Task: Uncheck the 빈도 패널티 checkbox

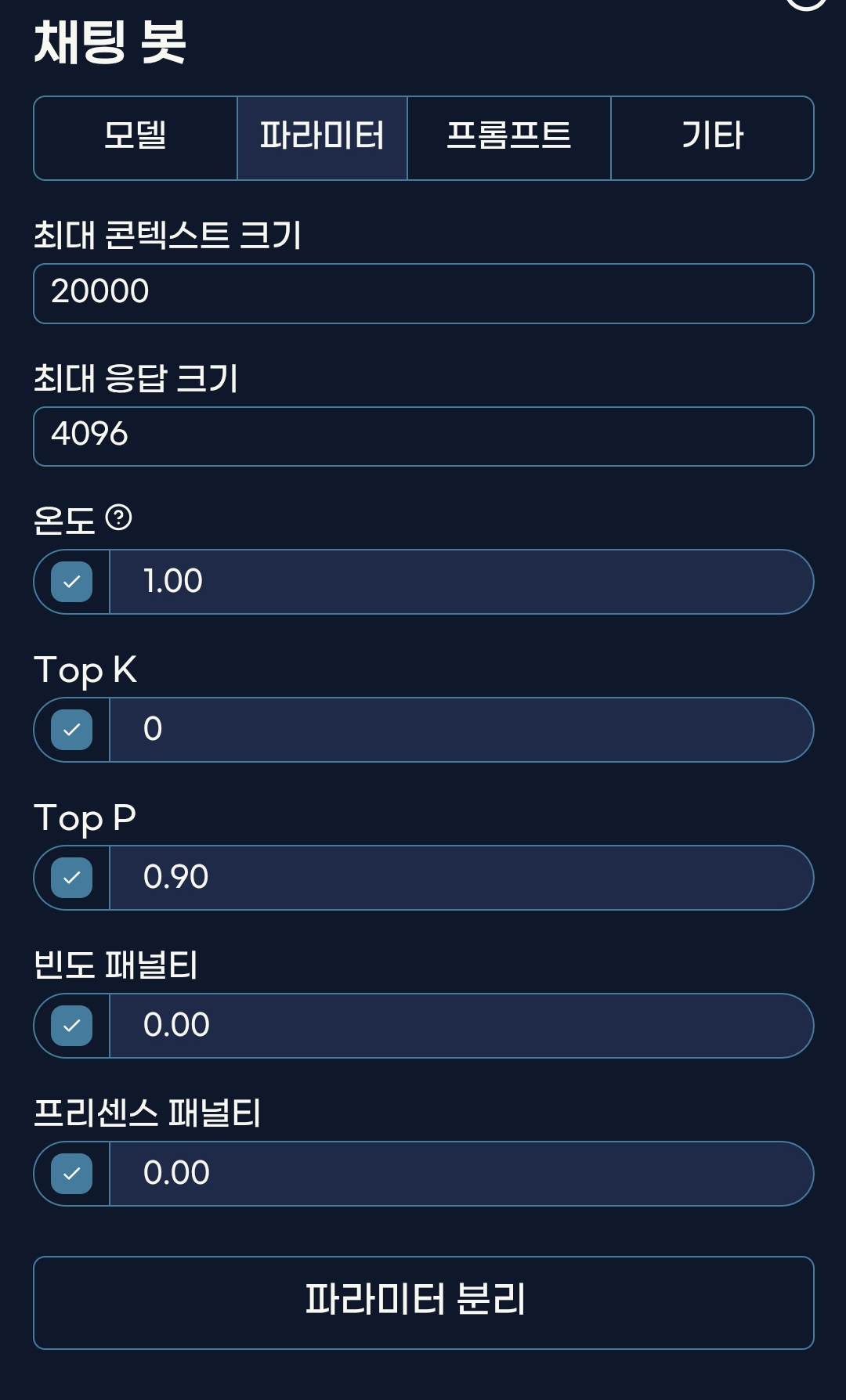Action: 72,1026
